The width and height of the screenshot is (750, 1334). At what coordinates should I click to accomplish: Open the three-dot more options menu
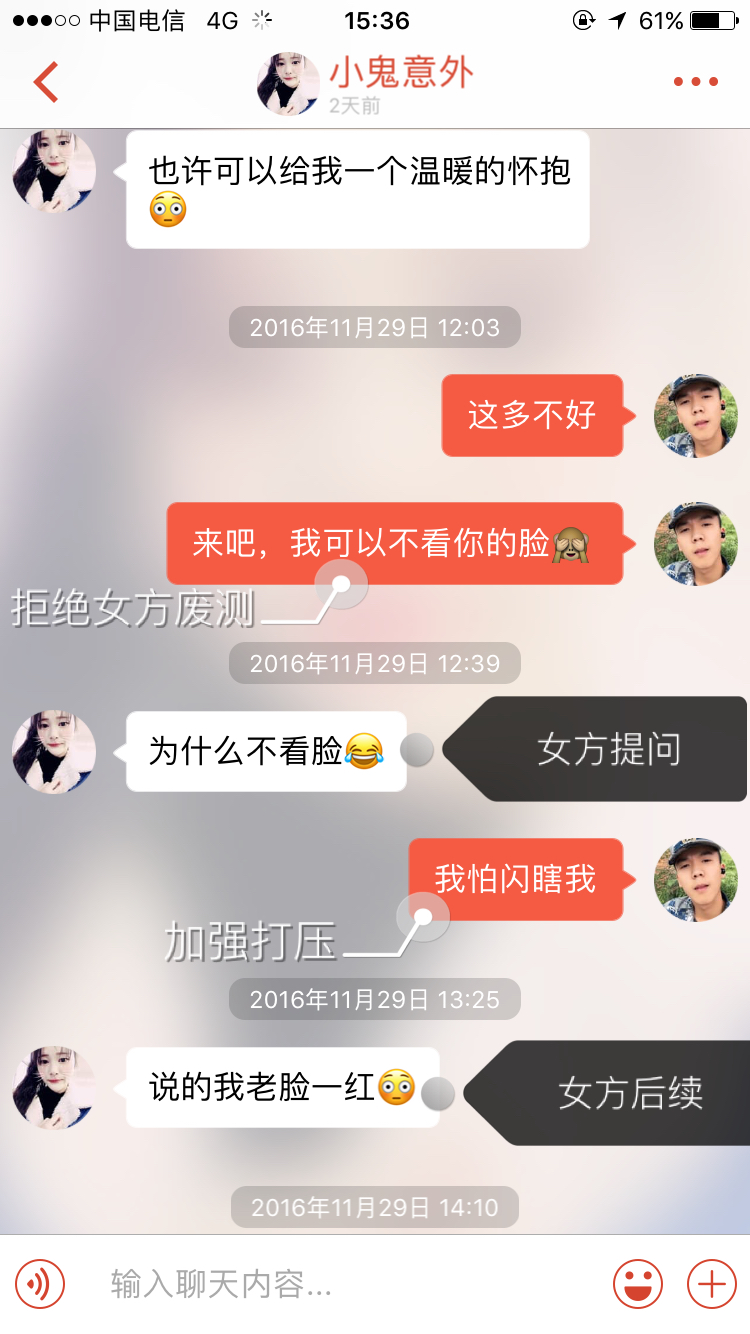(695, 82)
